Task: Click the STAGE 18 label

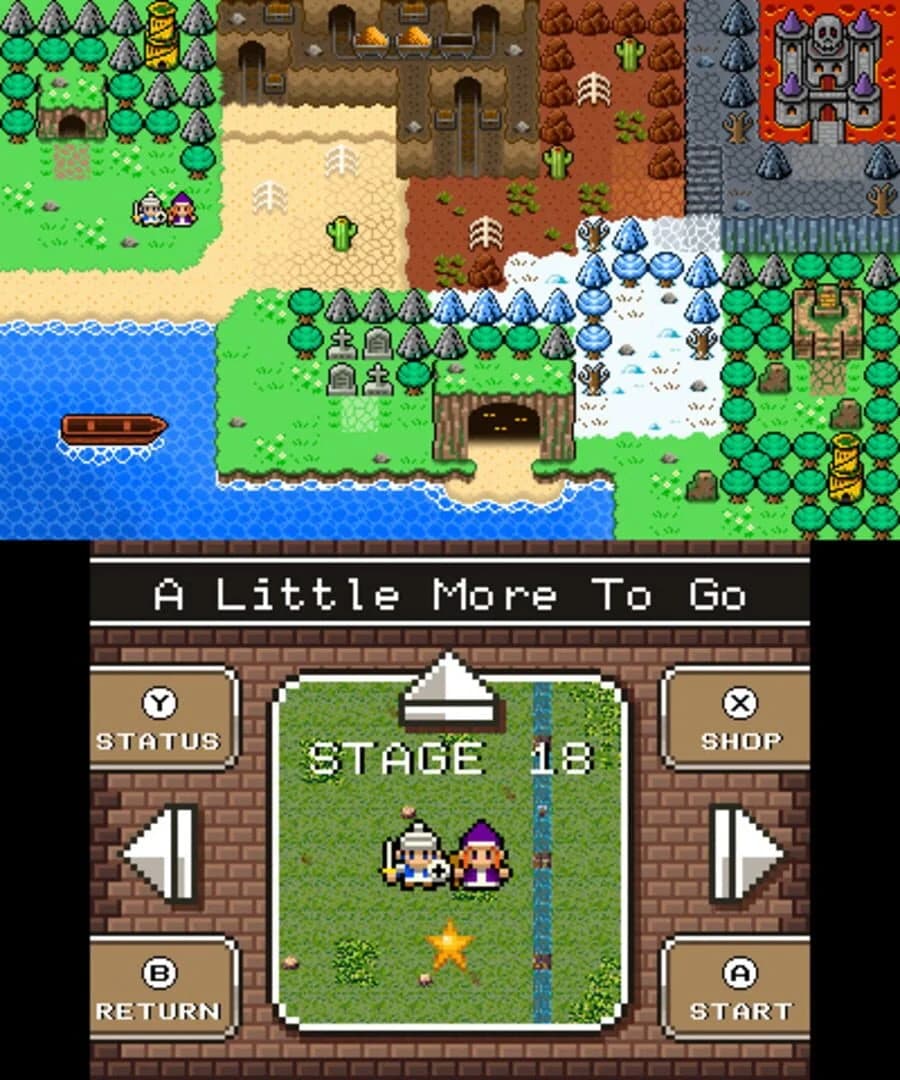Action: pos(452,762)
